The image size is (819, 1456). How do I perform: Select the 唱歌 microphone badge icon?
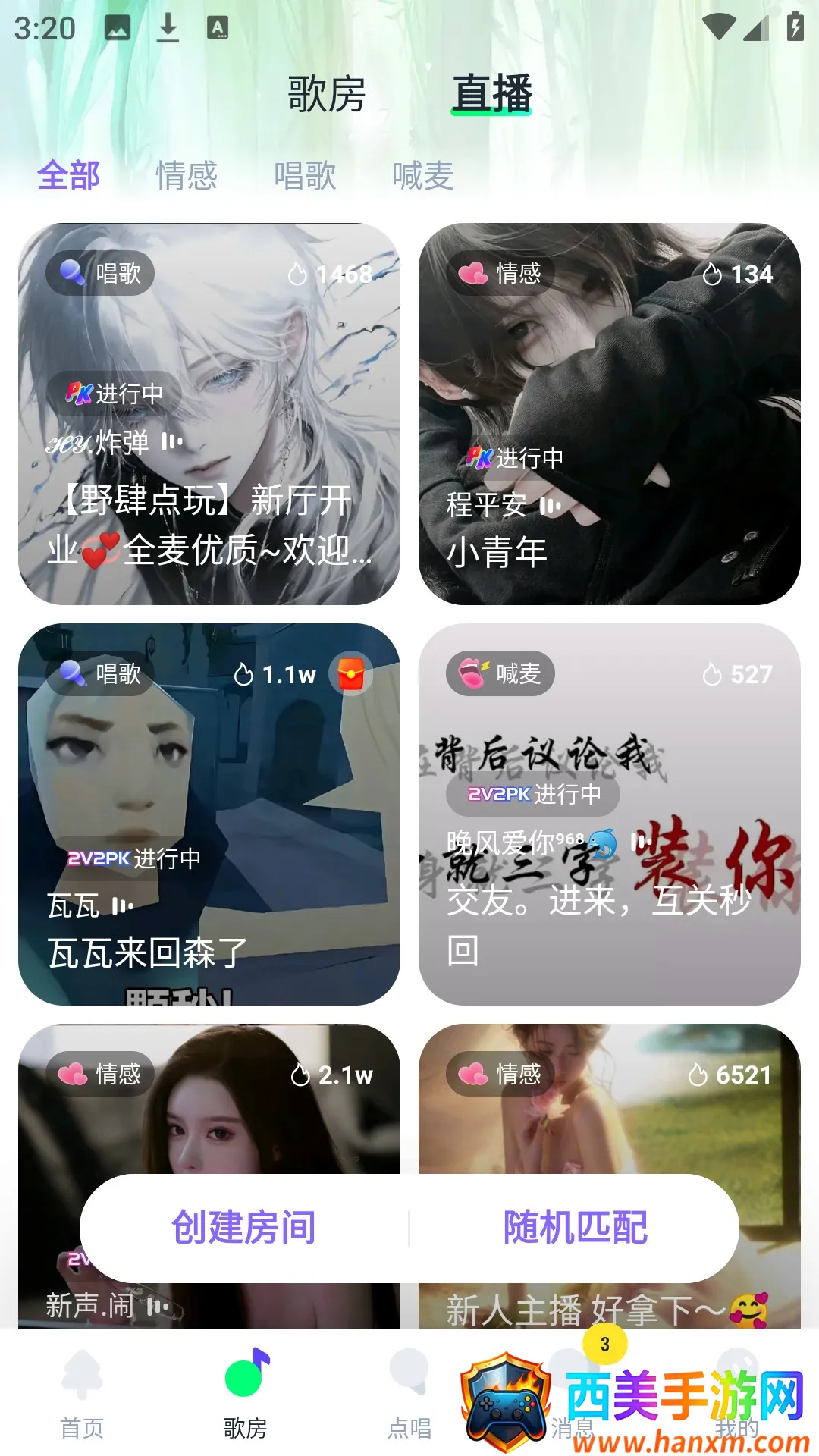click(73, 273)
